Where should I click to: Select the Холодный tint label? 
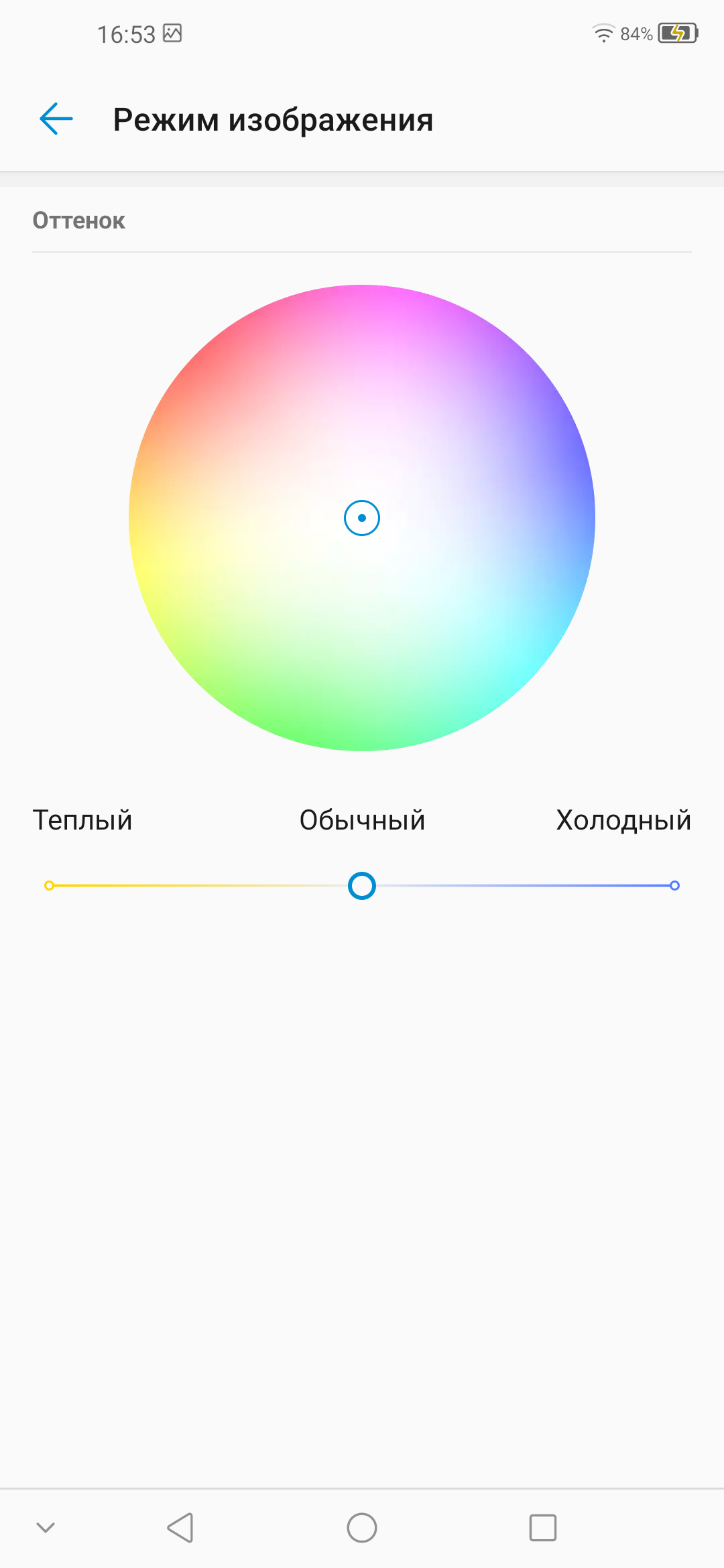(x=623, y=820)
